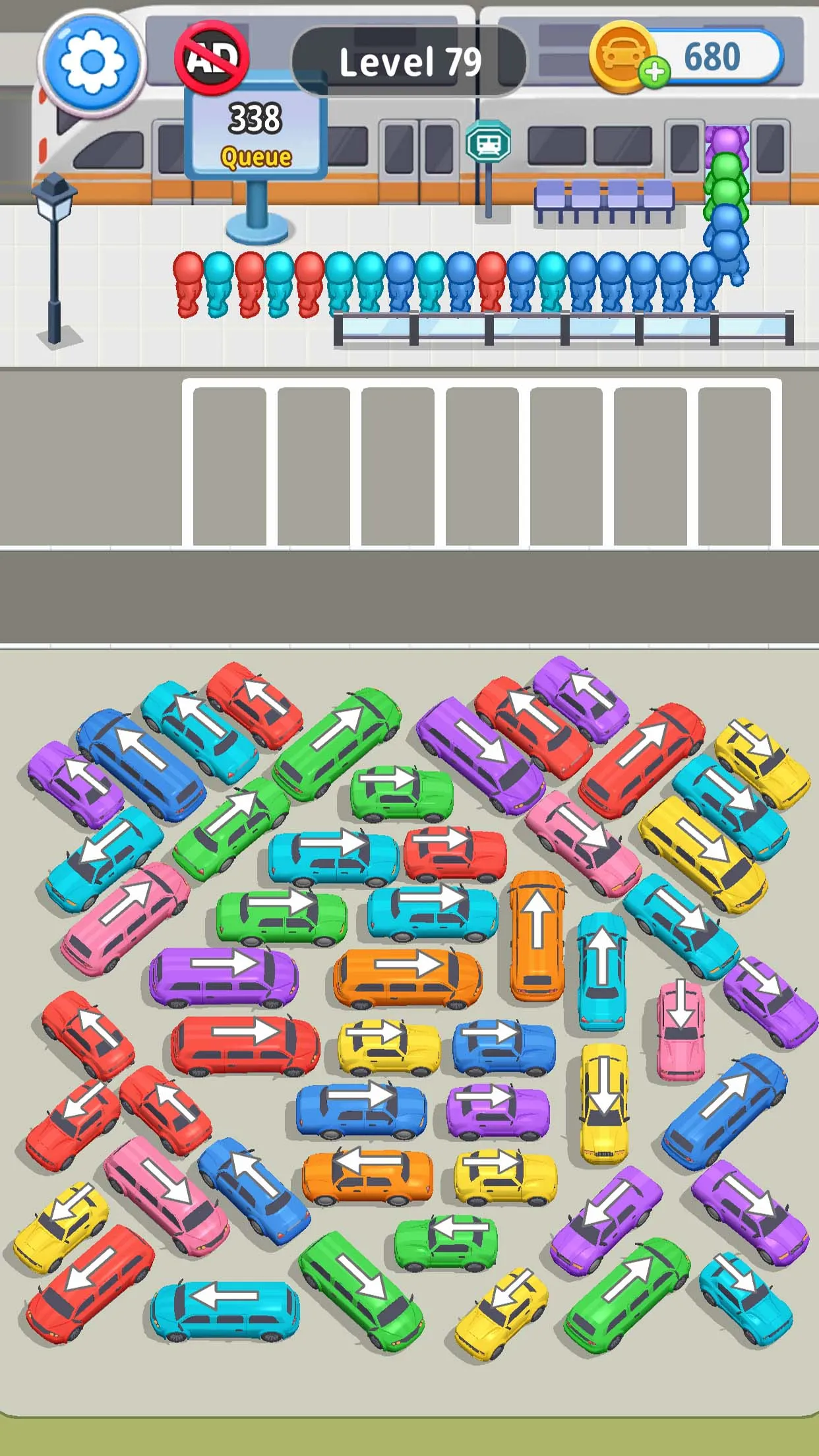The width and height of the screenshot is (819, 1456).
Task: Add more coins with the plus button
Action: (654, 71)
